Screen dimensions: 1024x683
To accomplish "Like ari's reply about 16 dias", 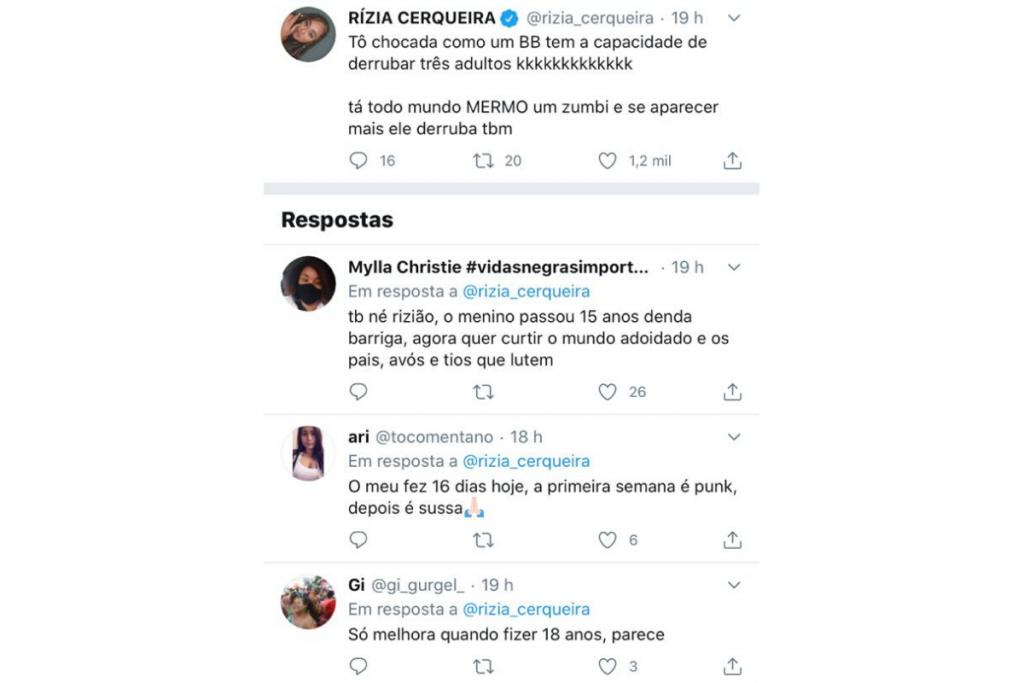I will pyautogui.click(x=607, y=540).
